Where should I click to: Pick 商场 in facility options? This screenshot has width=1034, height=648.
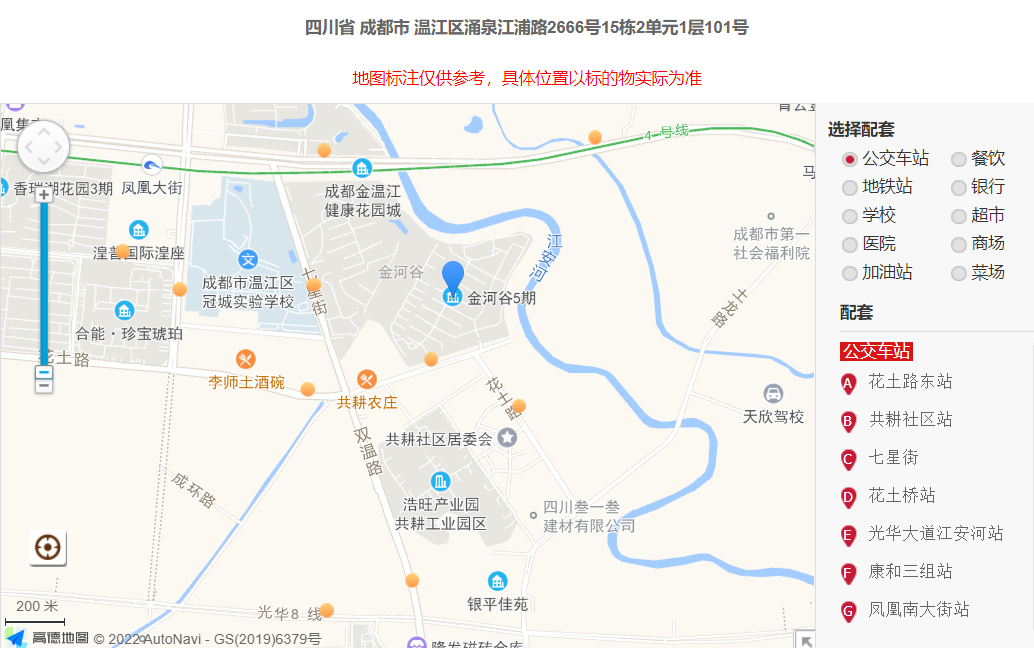[x=959, y=244]
